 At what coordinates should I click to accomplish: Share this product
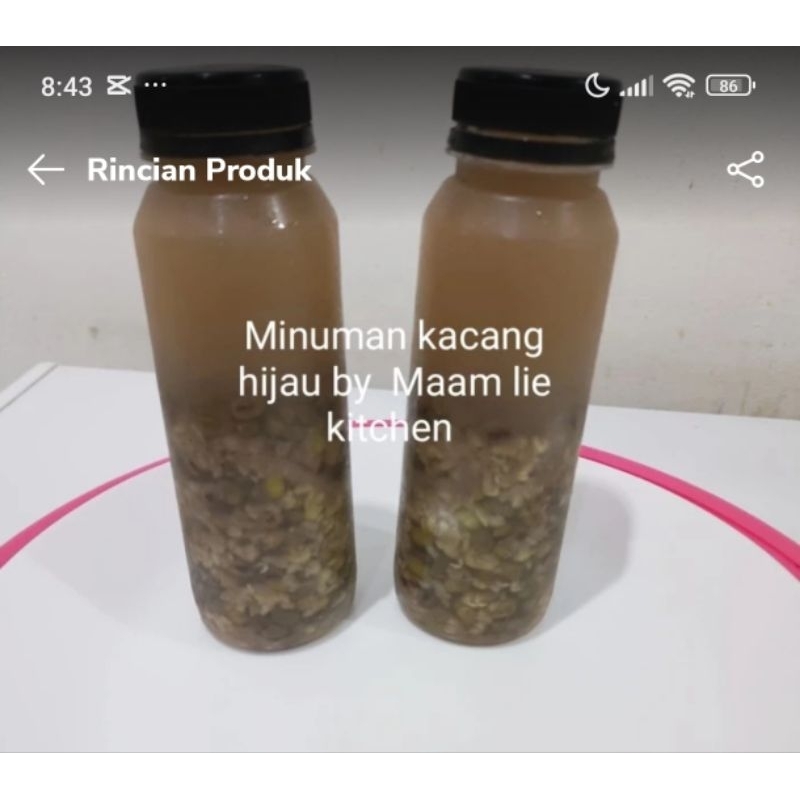(x=745, y=169)
